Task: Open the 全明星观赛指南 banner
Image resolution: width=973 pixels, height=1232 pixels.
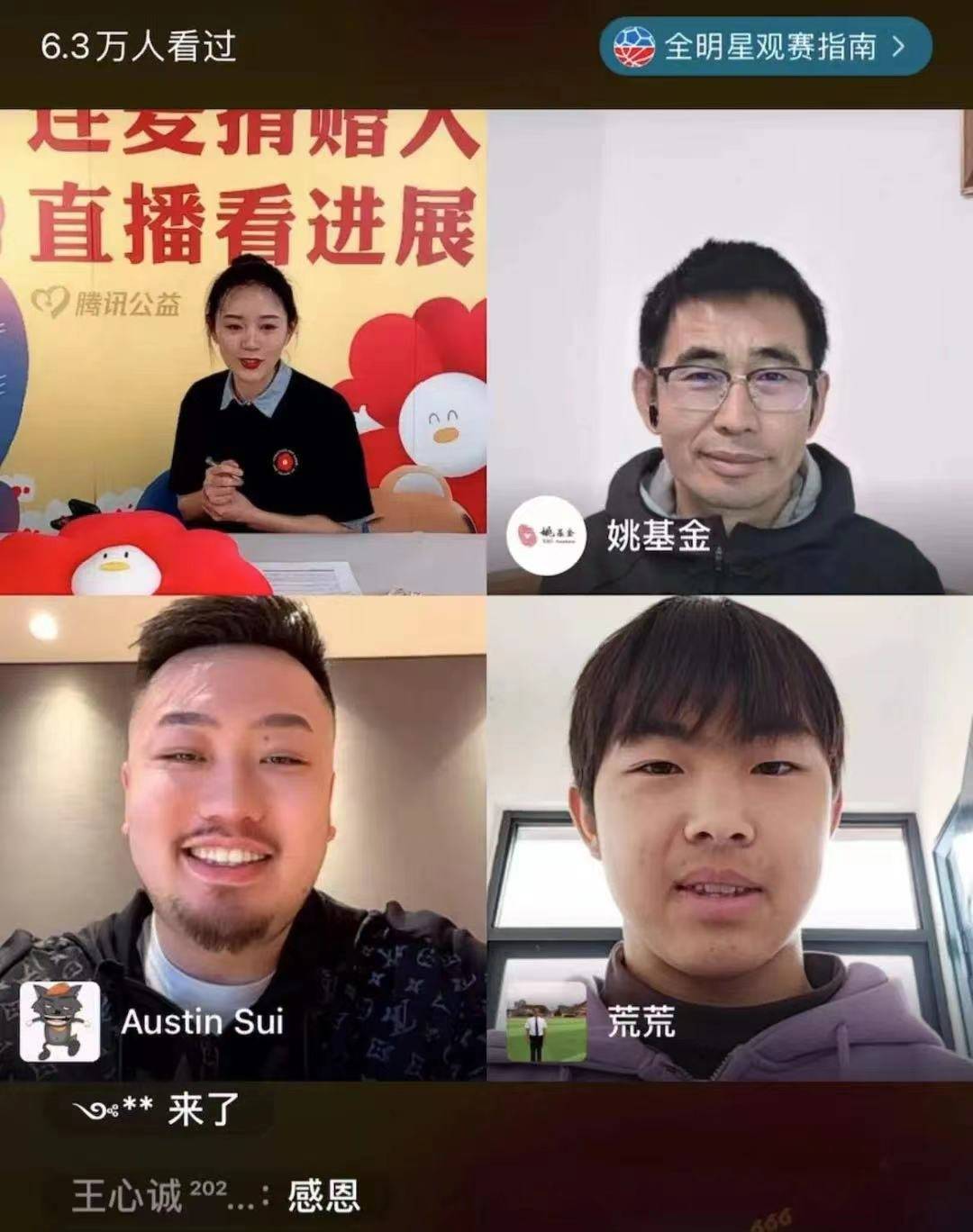Action: (x=765, y=47)
